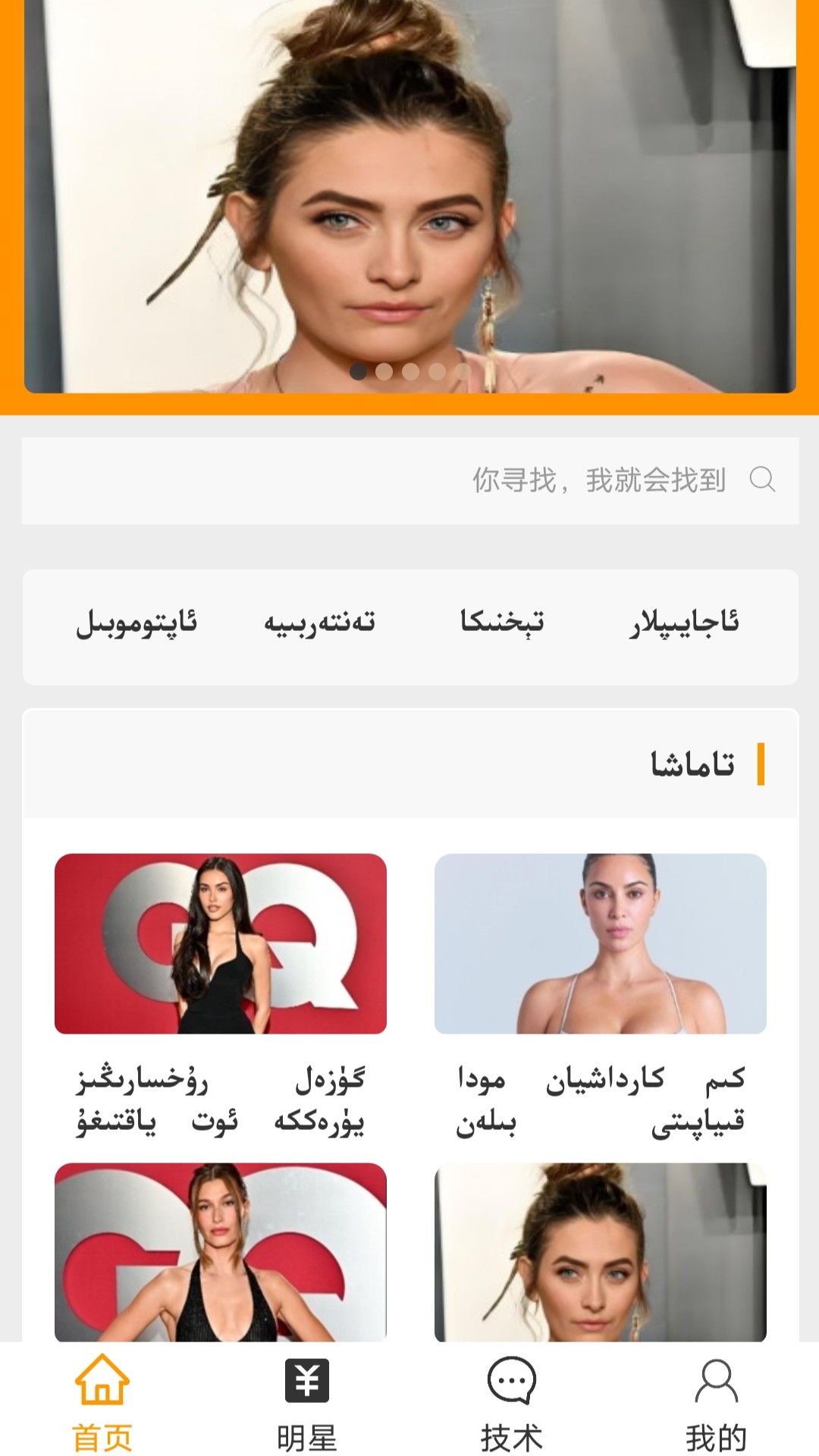The width and height of the screenshot is (819, 1456).
Task: Open the Kim Kardashian article card
Action: (x=600, y=943)
